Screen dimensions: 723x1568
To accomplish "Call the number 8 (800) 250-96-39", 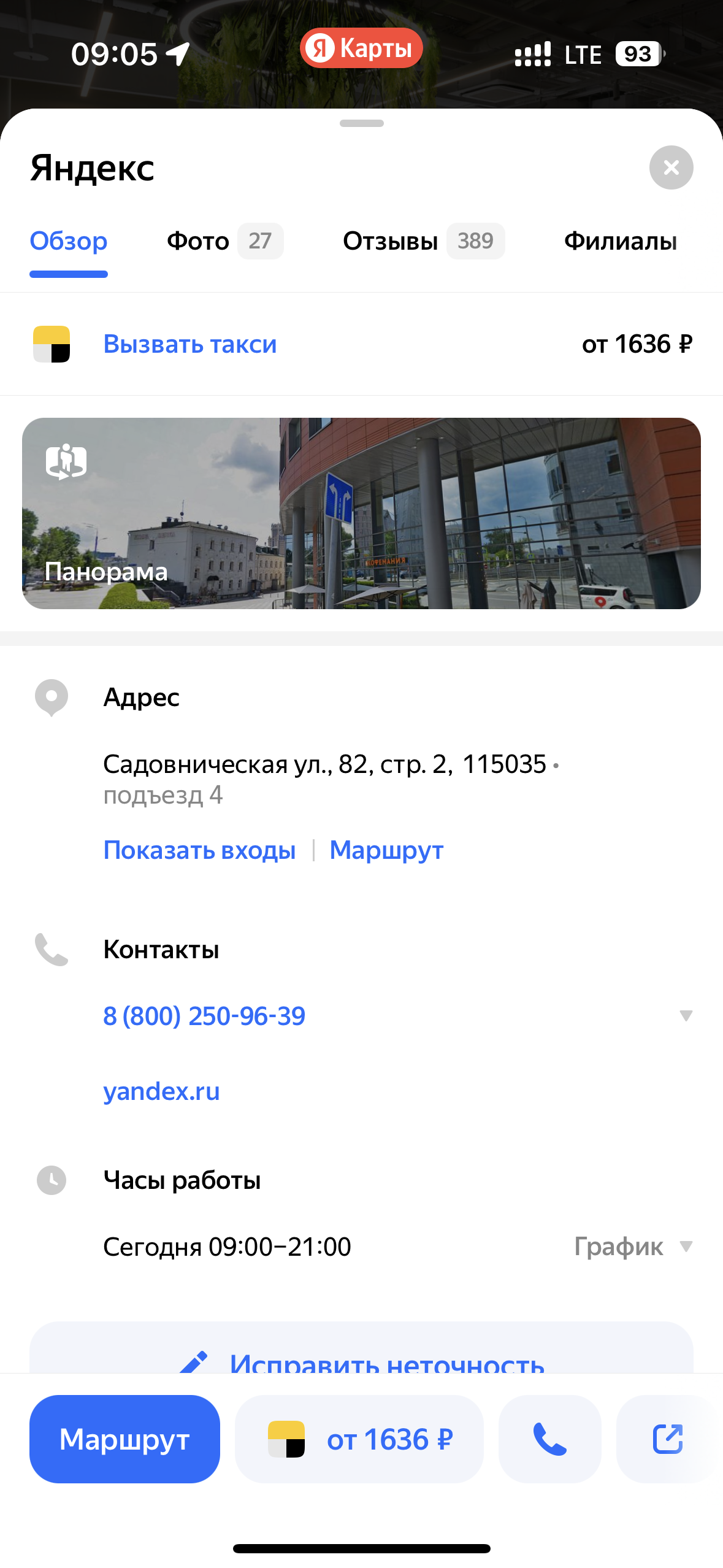I will 204,1016.
